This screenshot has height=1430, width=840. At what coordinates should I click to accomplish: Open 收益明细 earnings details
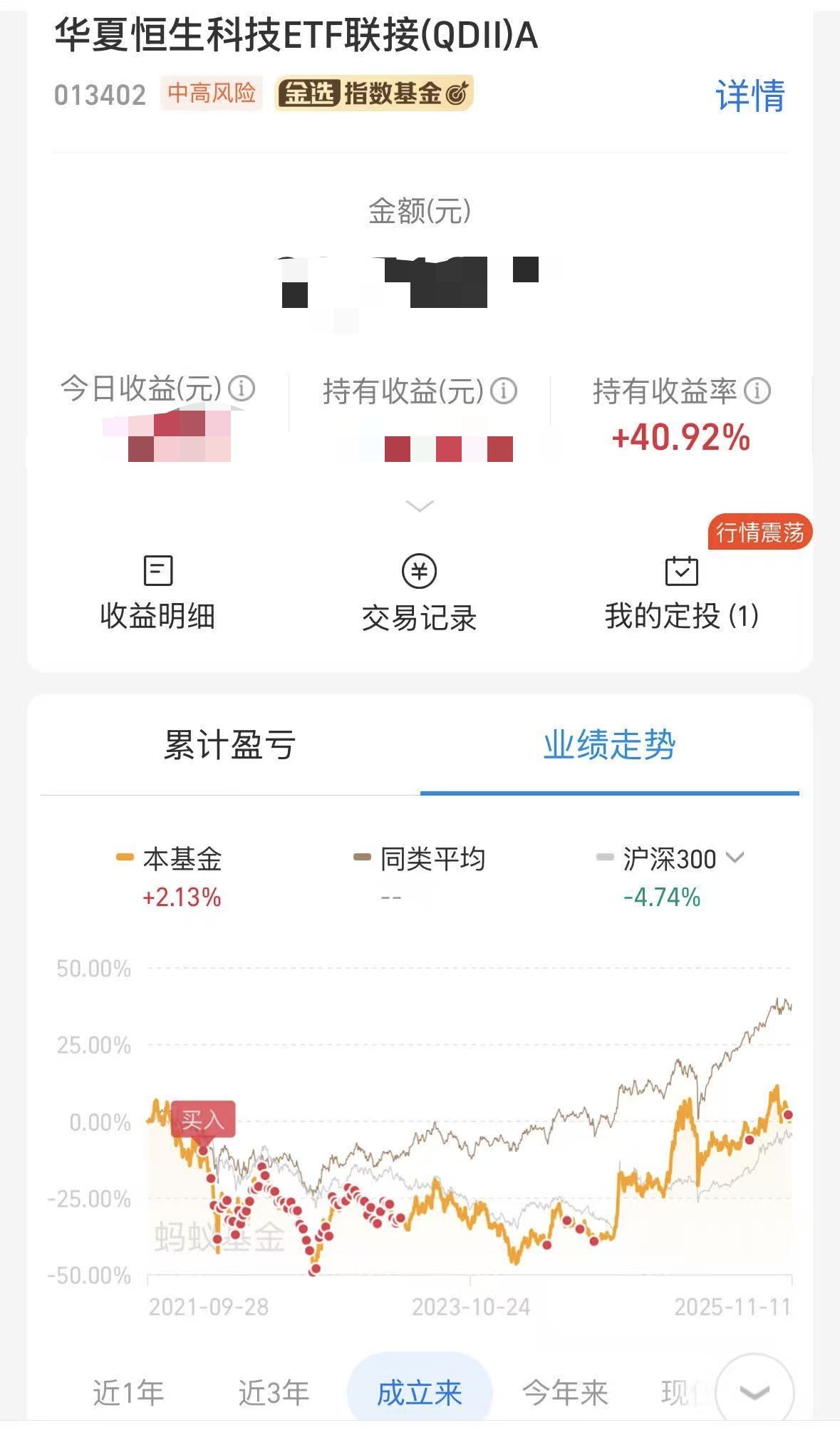coord(157,594)
